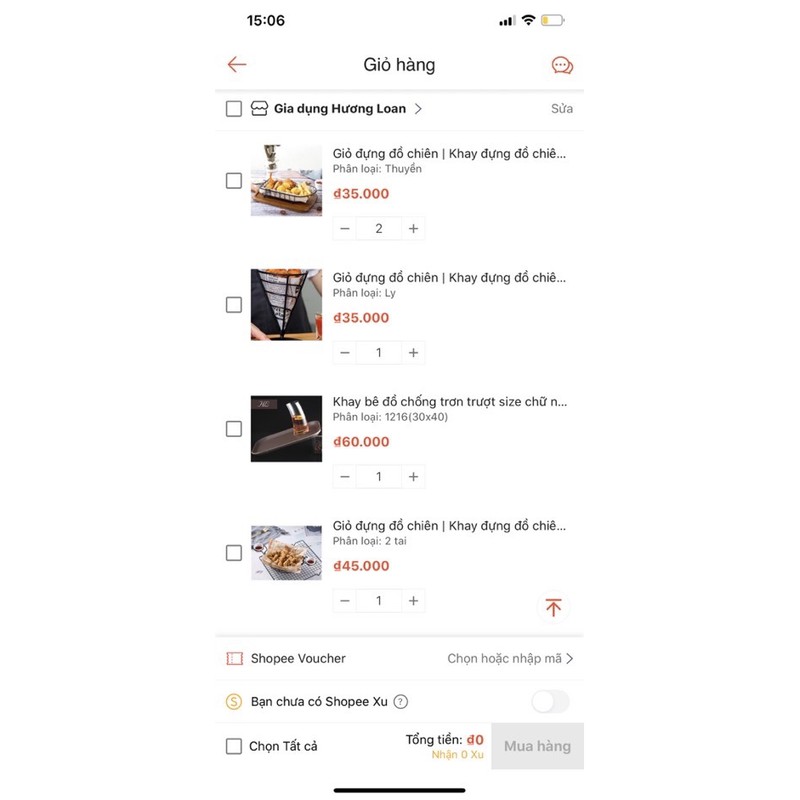The height and width of the screenshot is (800, 800).
Task: Open the chat messages icon
Action: coord(563,66)
